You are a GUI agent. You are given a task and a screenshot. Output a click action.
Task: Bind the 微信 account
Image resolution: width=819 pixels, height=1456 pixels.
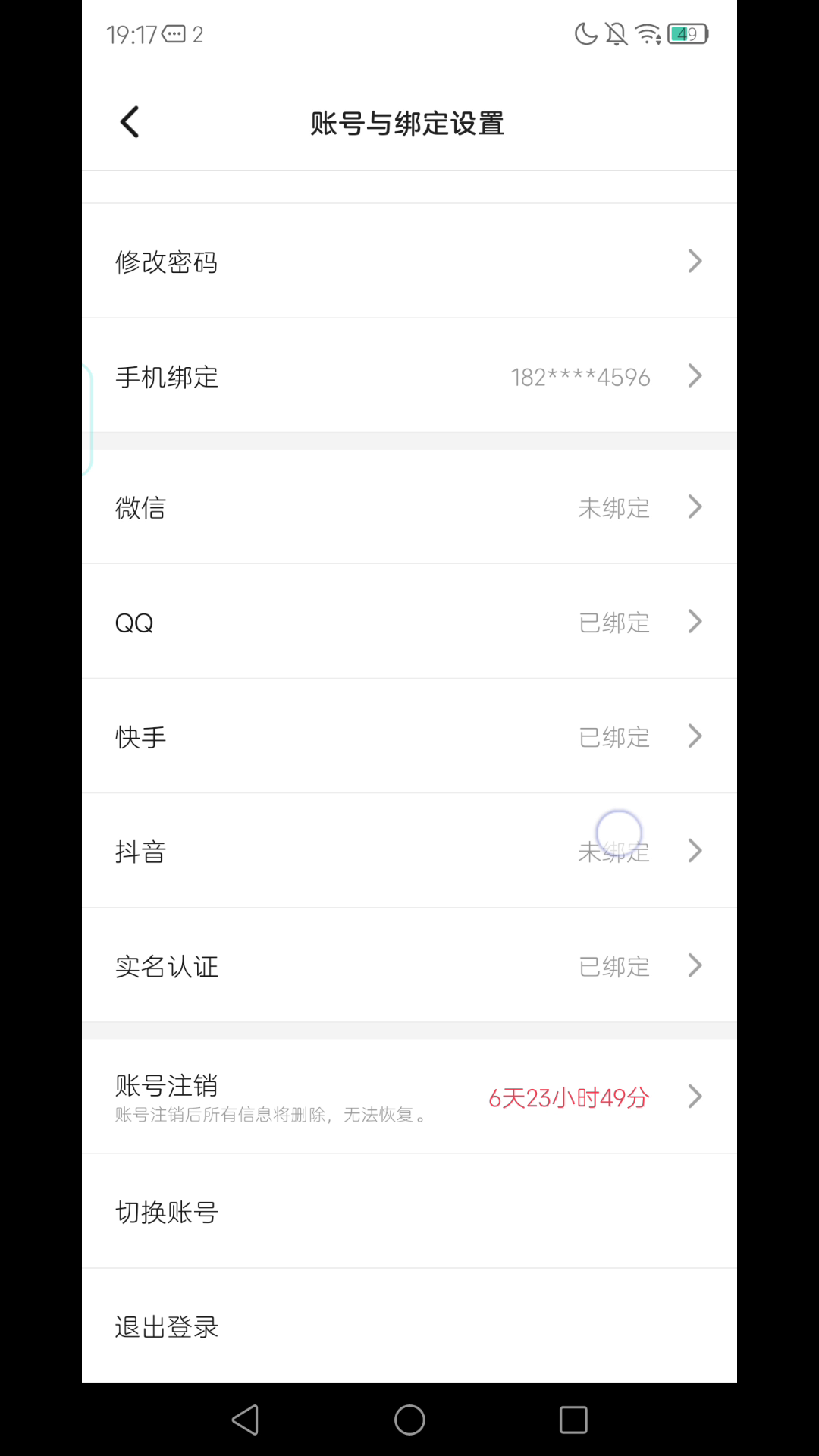coord(409,507)
